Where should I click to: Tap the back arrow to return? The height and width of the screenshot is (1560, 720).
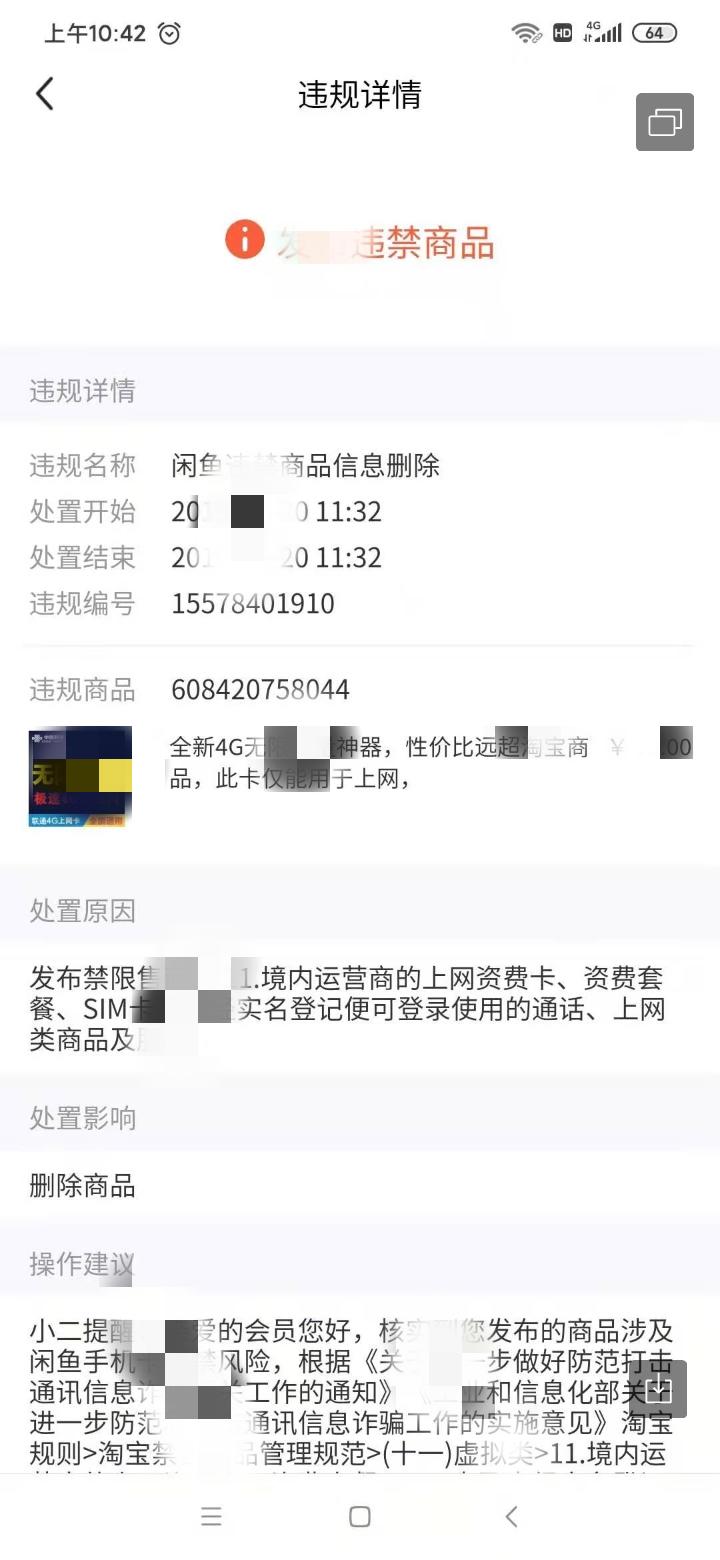43,93
